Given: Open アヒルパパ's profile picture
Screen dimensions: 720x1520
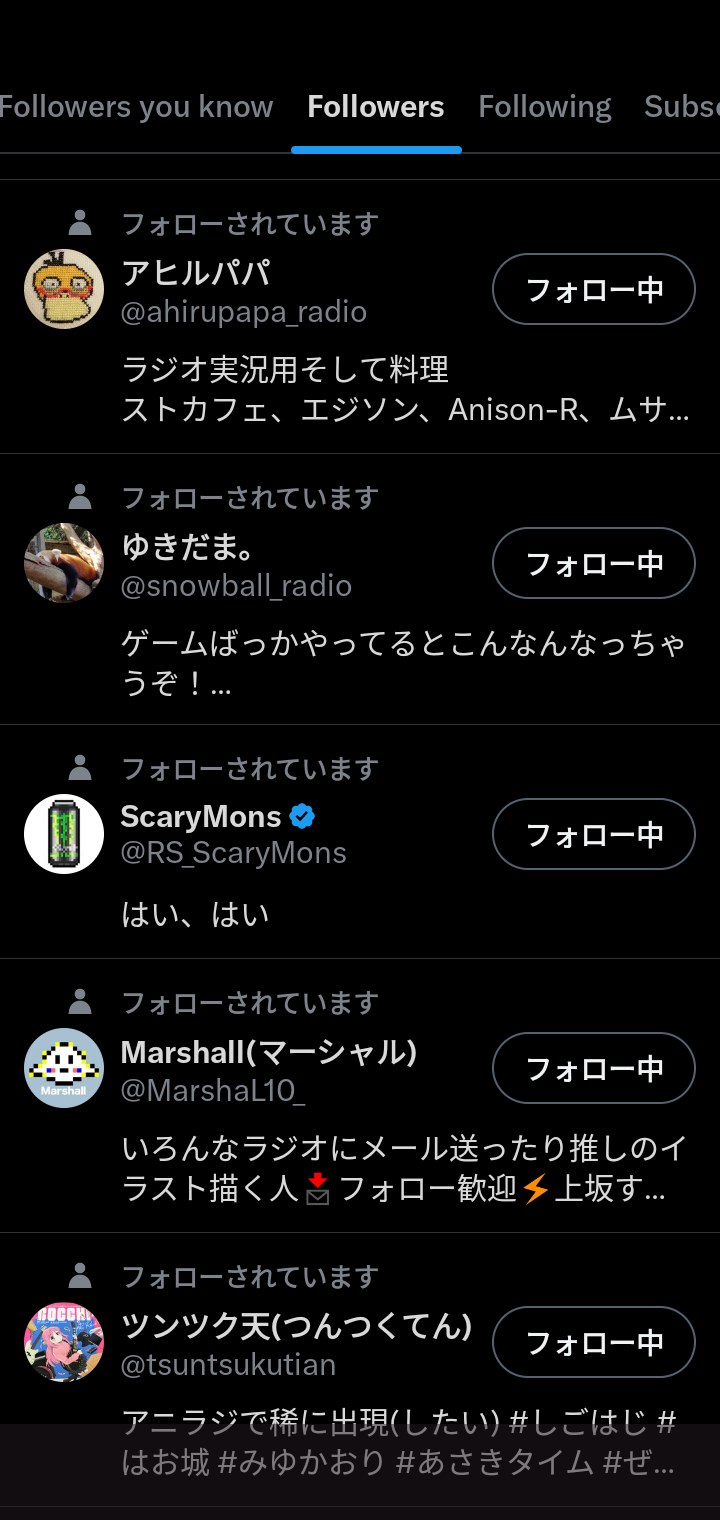Looking at the screenshot, I should point(64,289).
